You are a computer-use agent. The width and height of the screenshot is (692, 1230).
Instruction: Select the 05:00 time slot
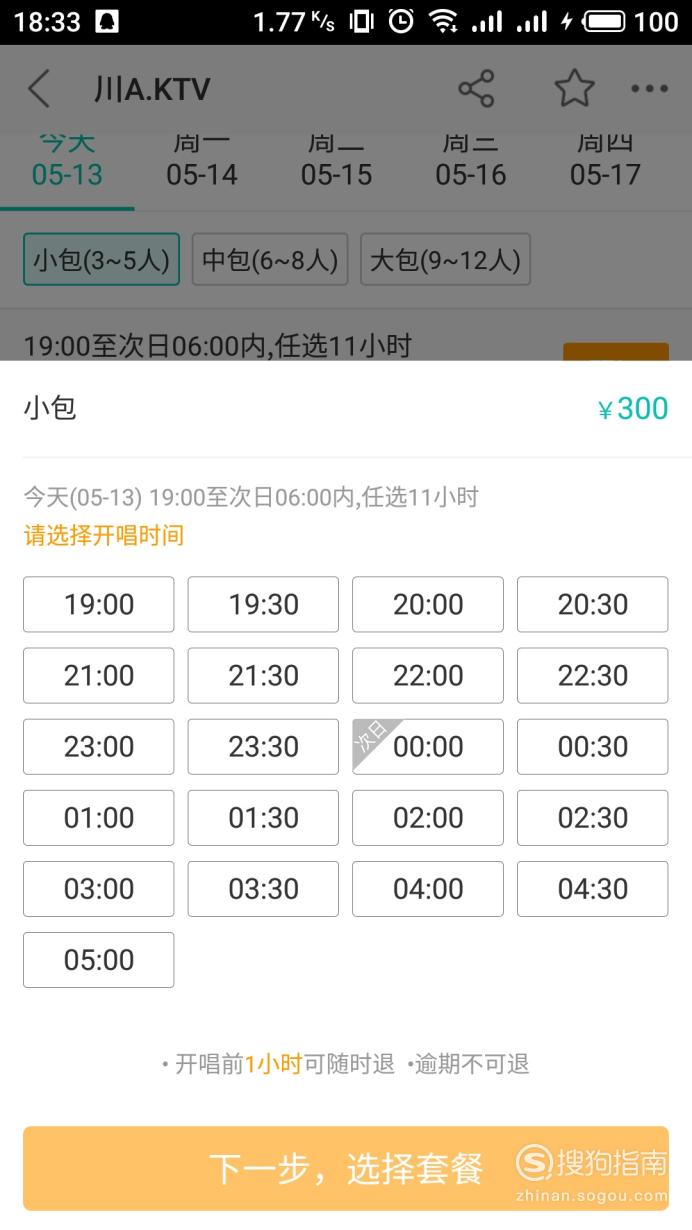point(99,959)
